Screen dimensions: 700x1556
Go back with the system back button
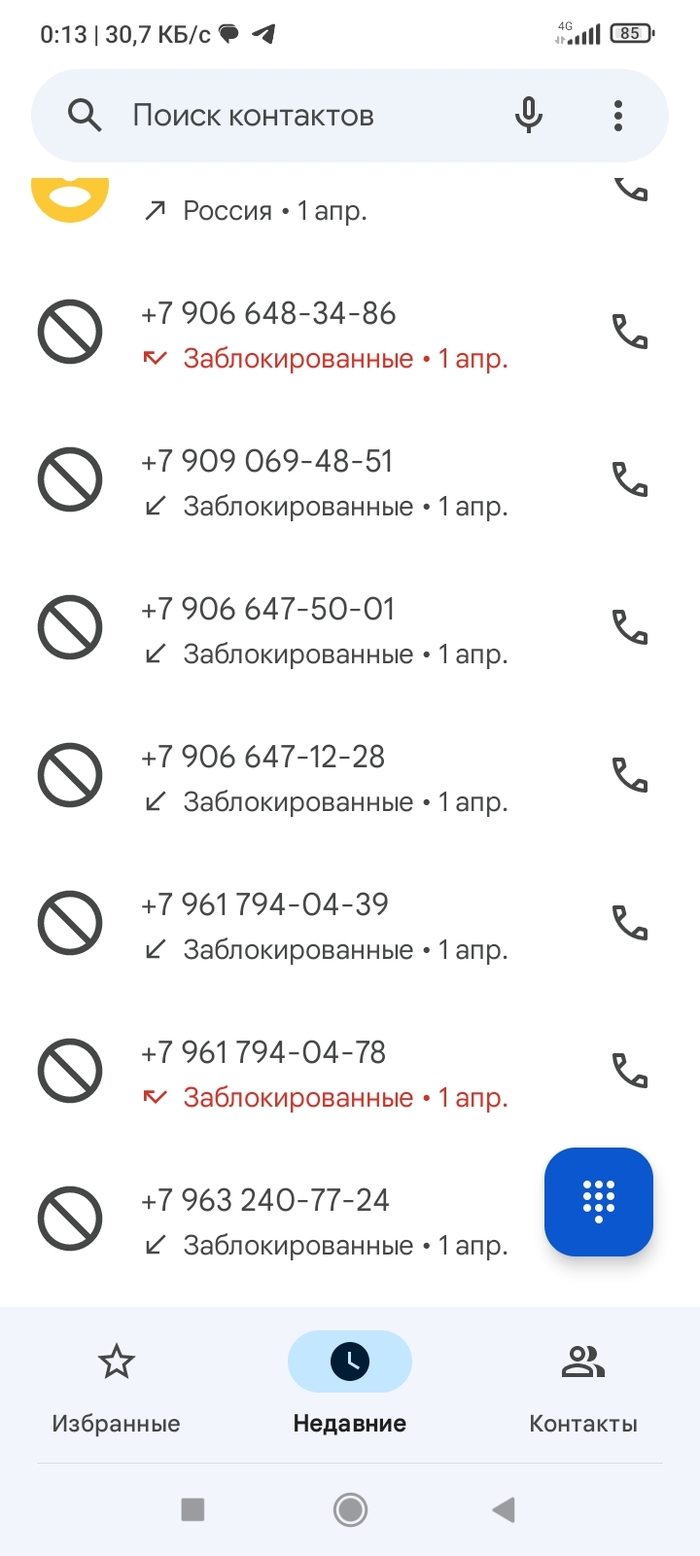[x=504, y=1509]
